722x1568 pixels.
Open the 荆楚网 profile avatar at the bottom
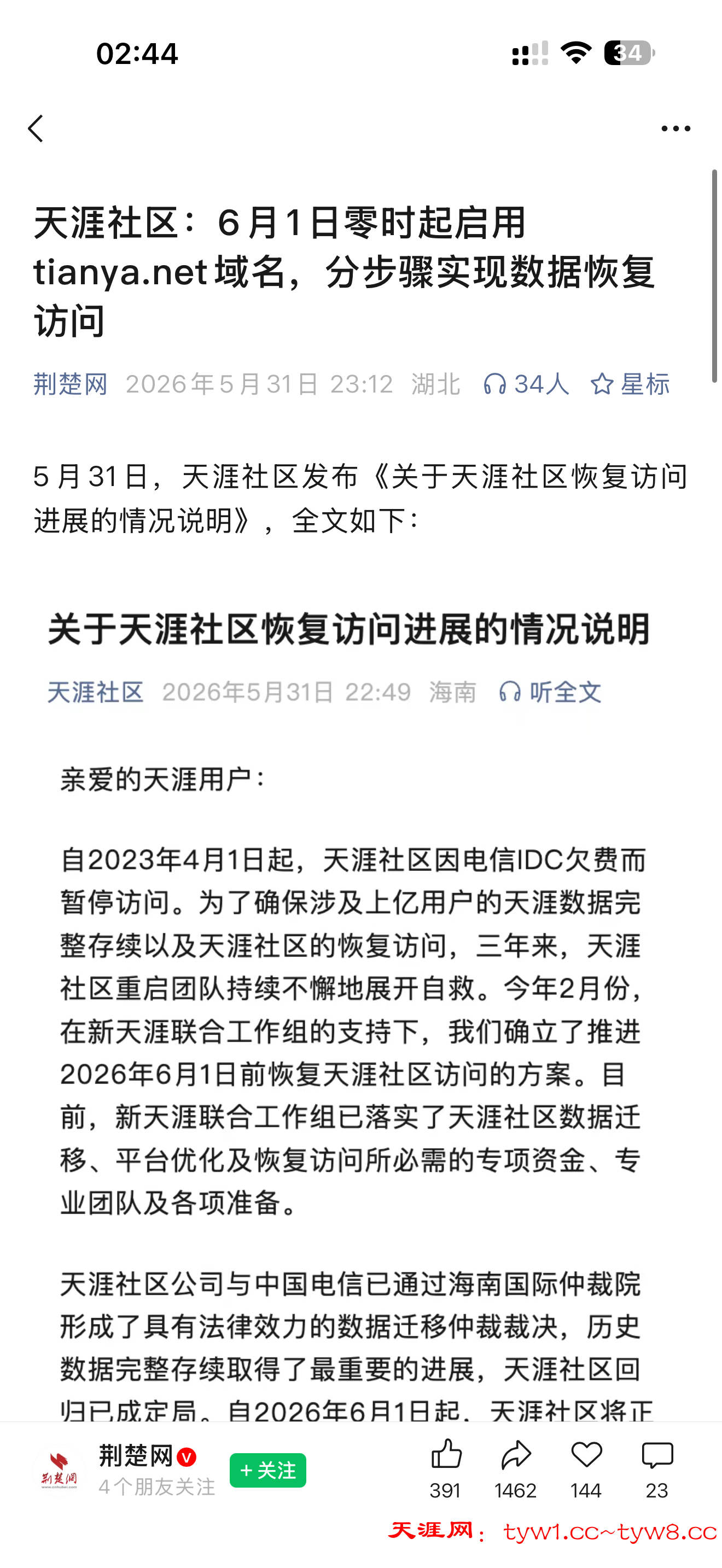59,1470
